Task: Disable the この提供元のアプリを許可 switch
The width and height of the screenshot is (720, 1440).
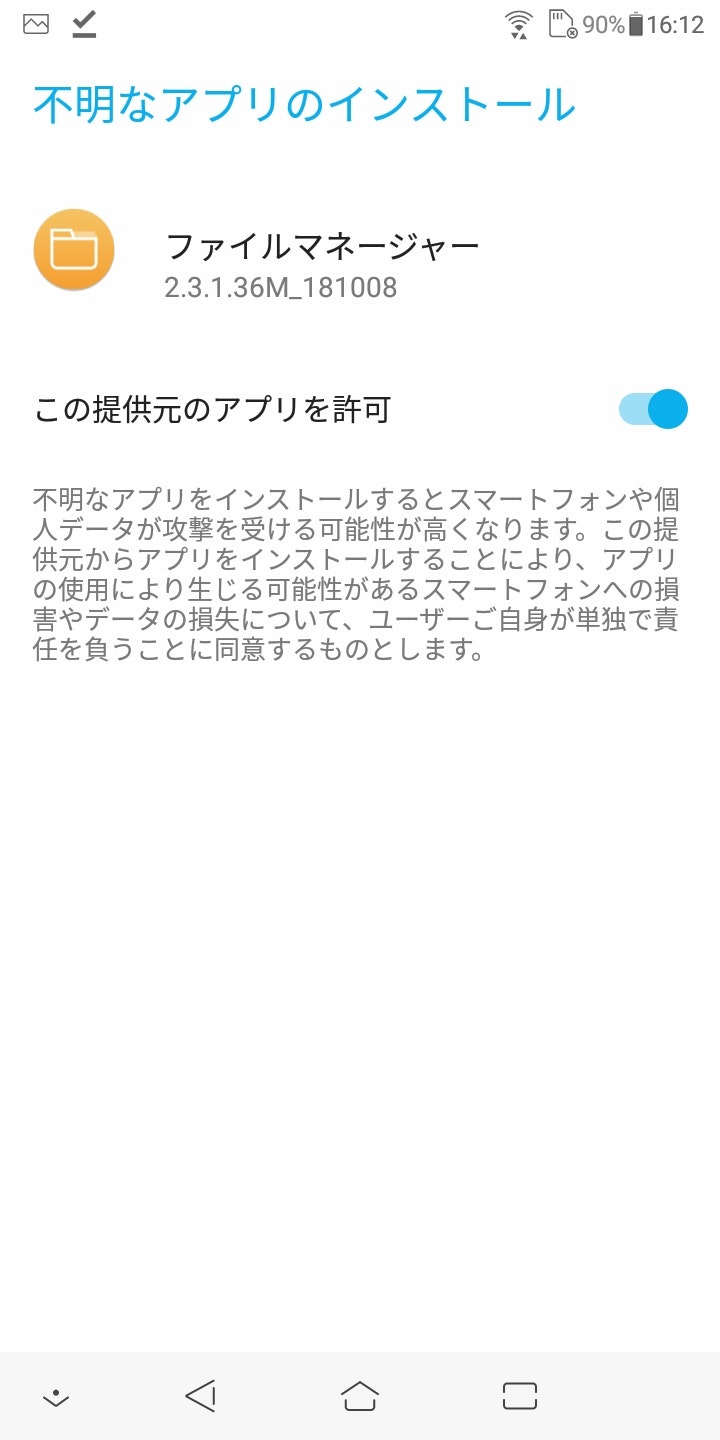Action: pos(653,409)
